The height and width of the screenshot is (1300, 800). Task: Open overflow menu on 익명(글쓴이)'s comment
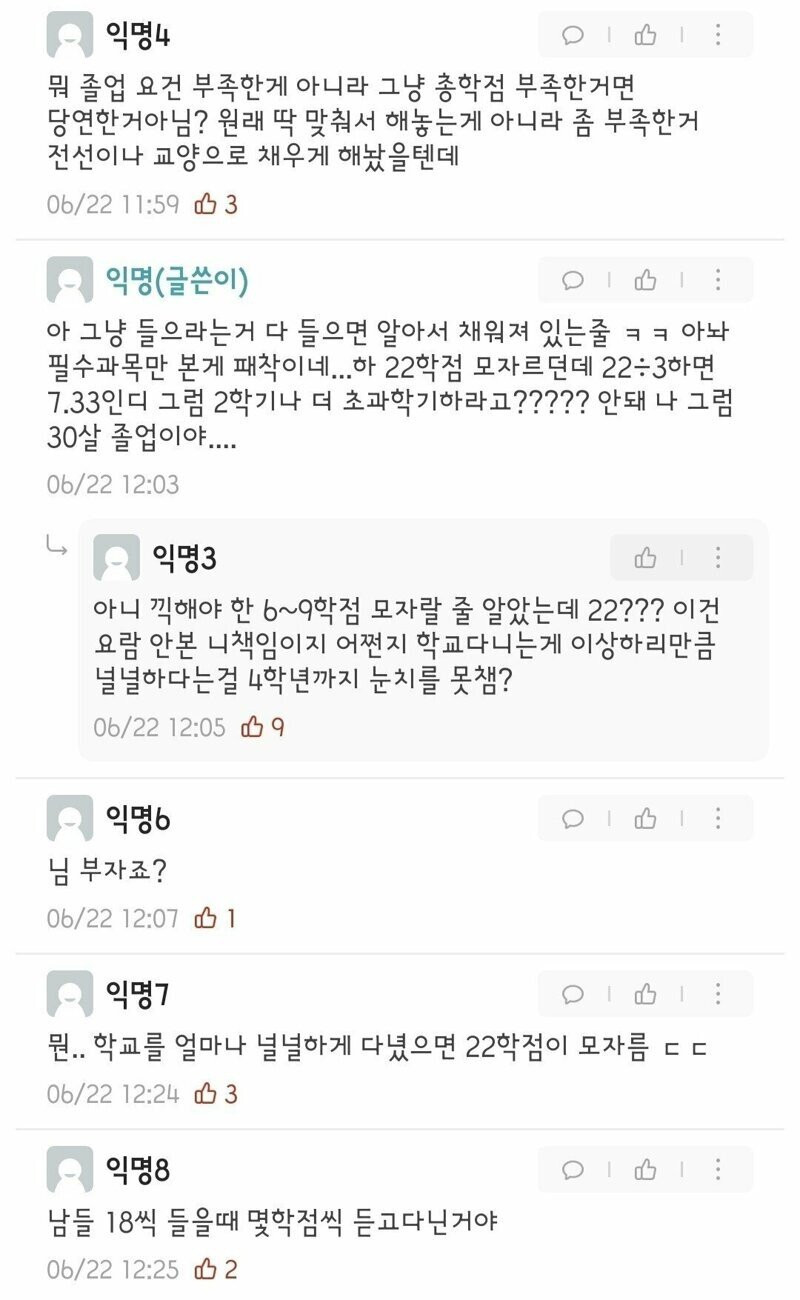718,280
